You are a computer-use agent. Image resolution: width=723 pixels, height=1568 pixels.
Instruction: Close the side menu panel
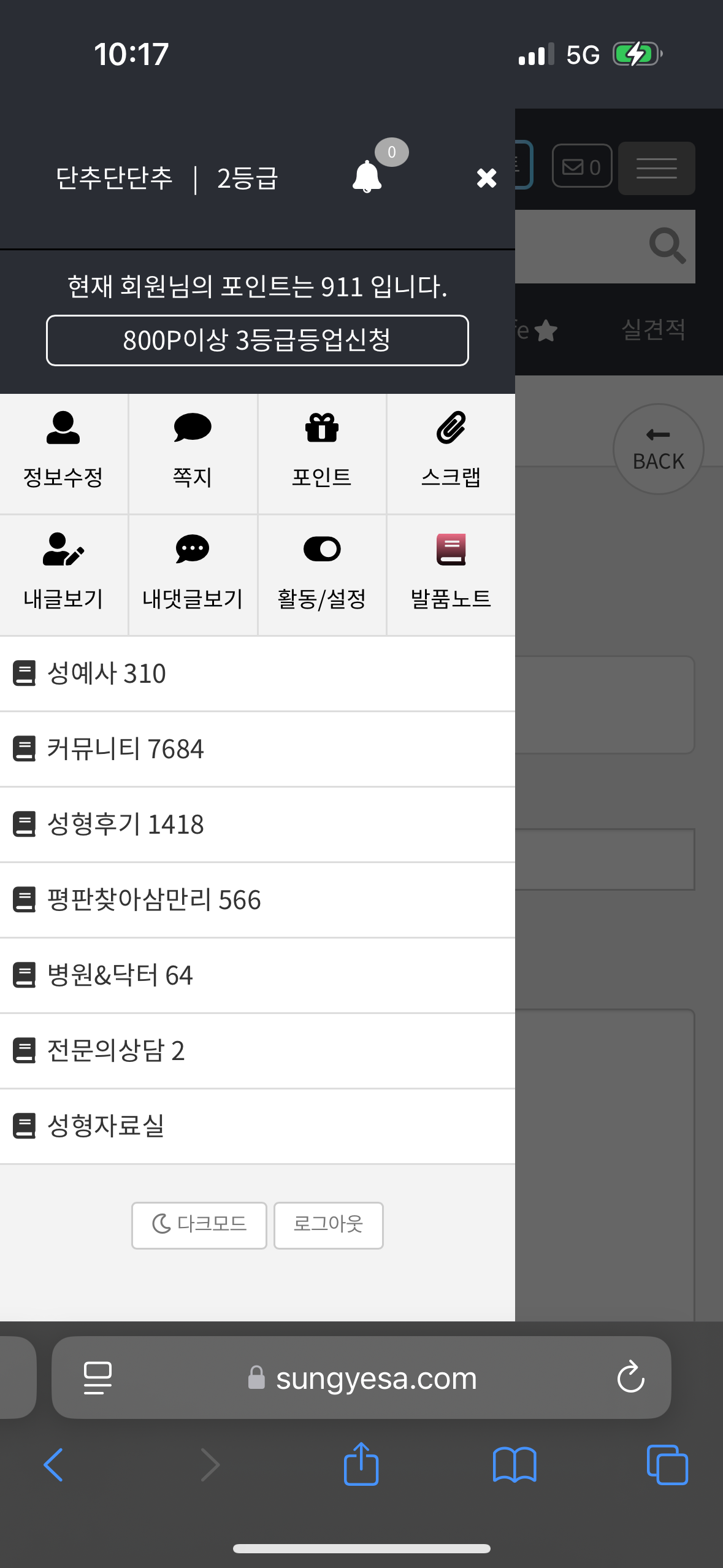coord(486,179)
